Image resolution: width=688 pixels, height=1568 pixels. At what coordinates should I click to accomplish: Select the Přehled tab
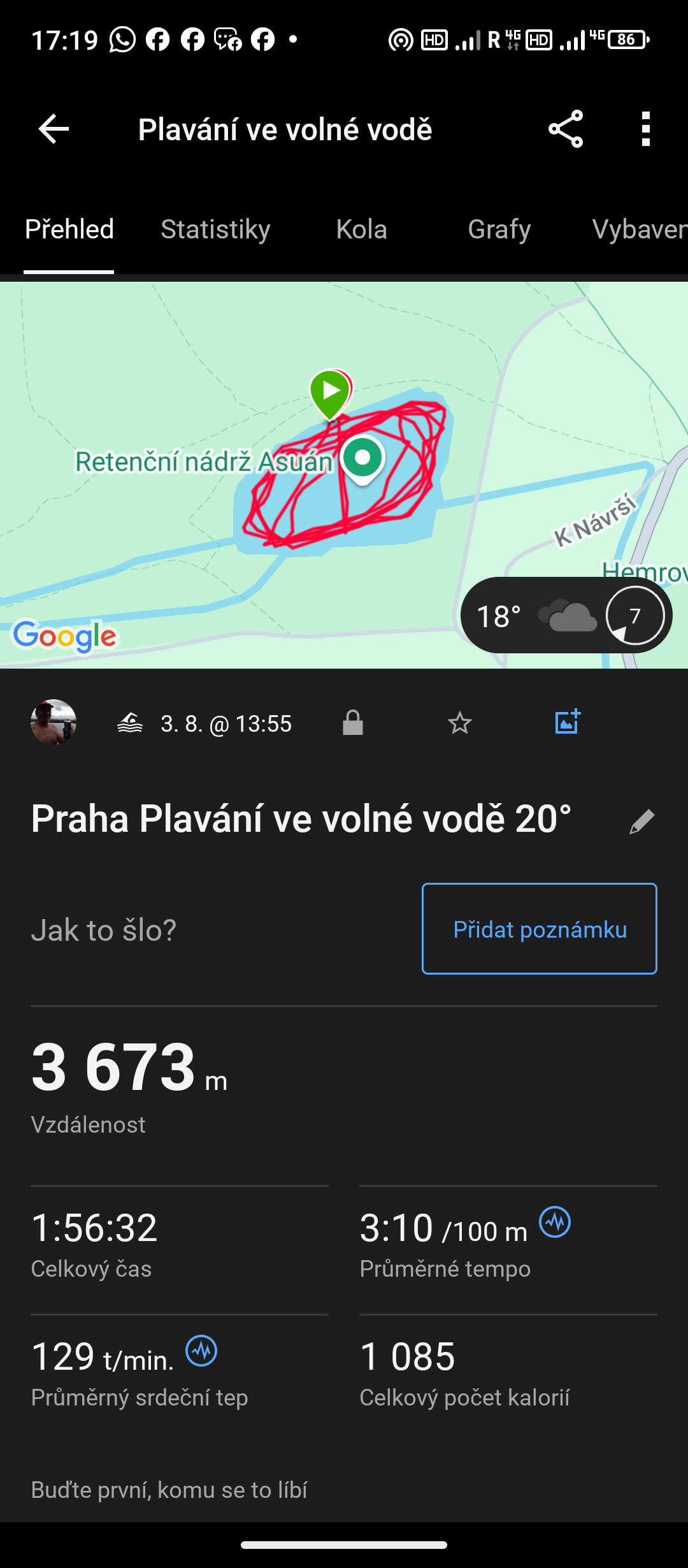coord(69,229)
